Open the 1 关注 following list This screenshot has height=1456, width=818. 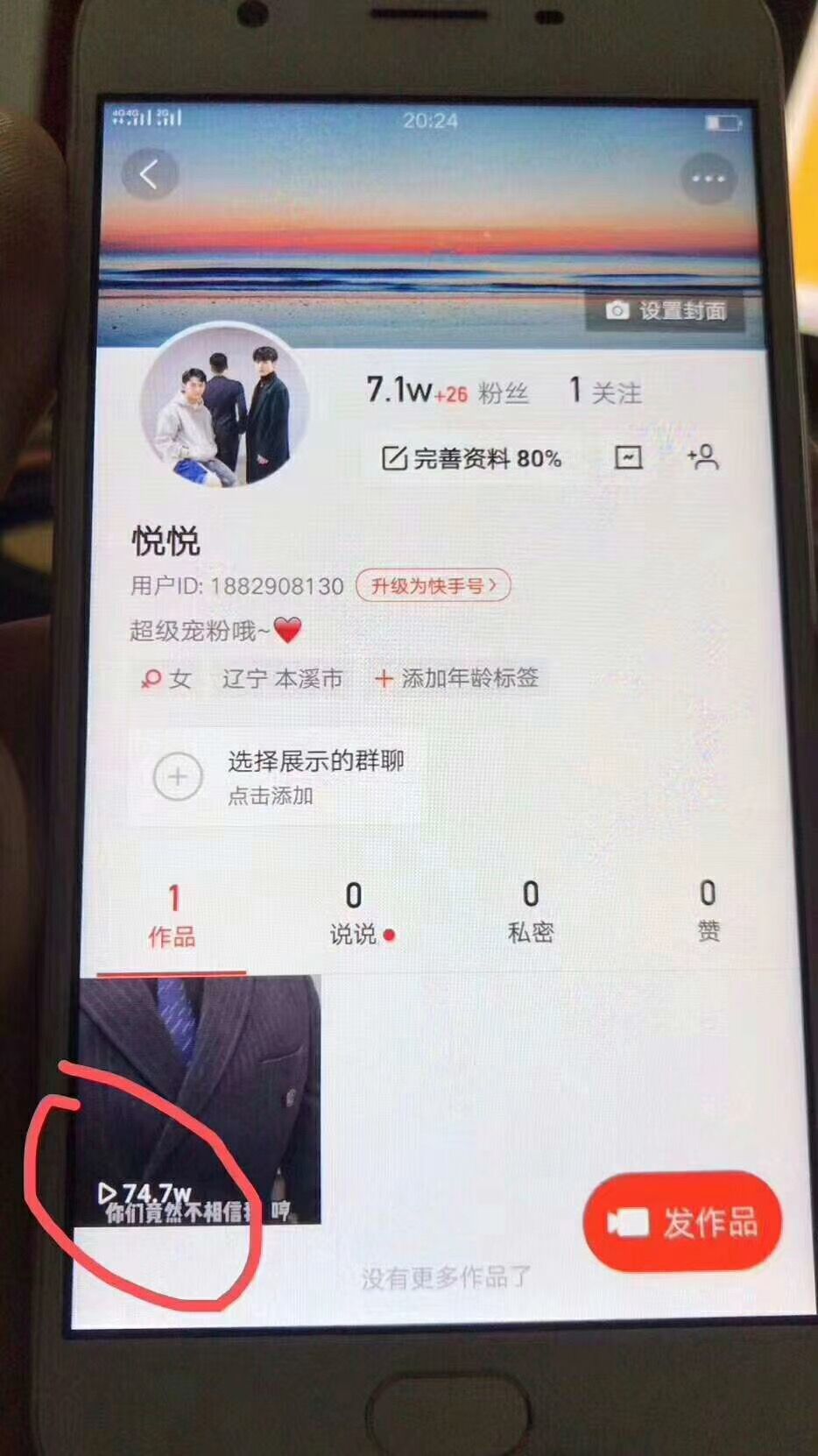[605, 392]
